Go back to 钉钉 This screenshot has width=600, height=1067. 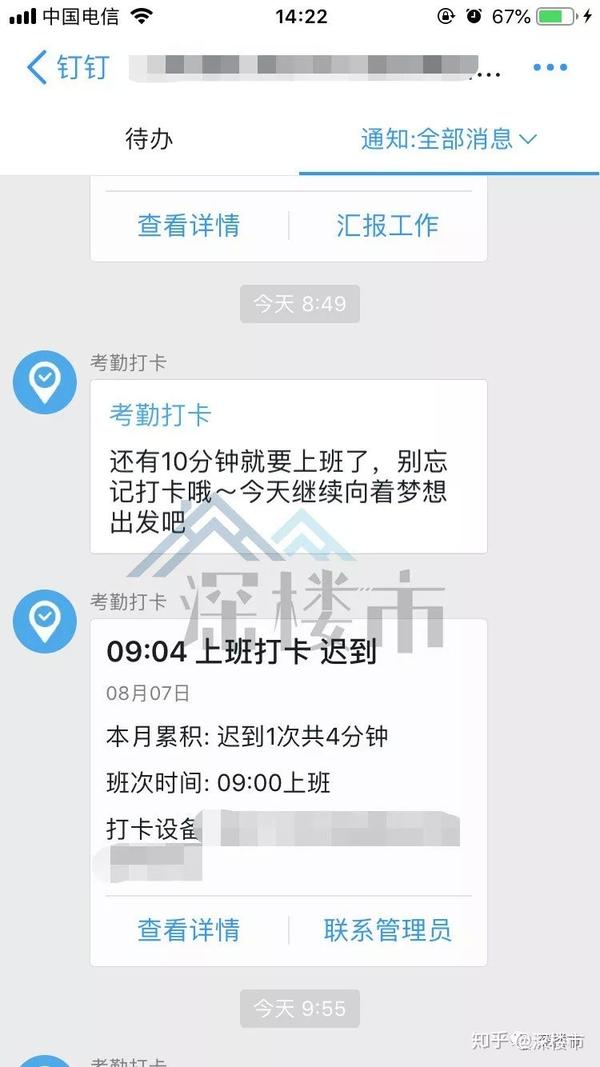pos(68,68)
